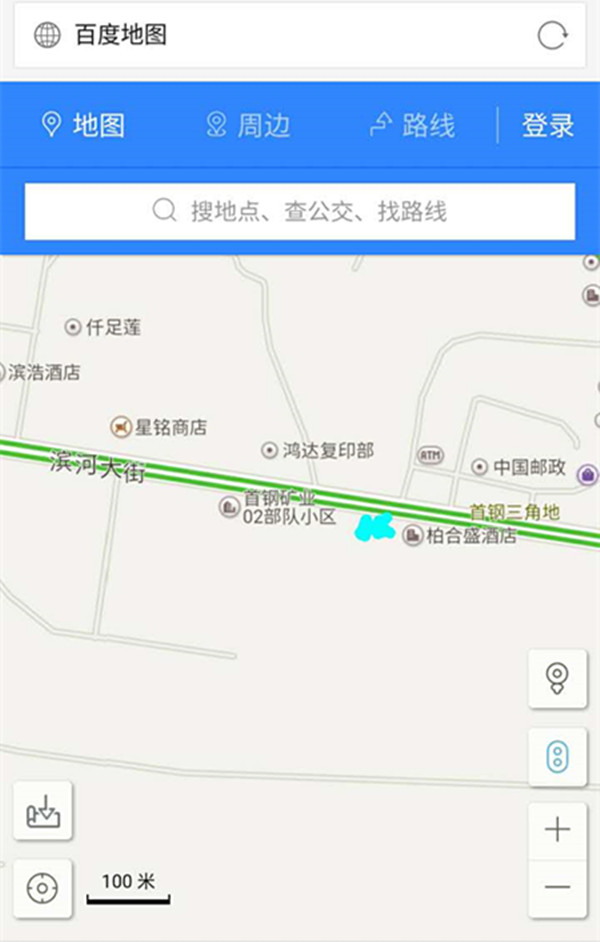Screen dimensions: 600x942
Task: Open the 路线 route tab
Action: coord(412,125)
